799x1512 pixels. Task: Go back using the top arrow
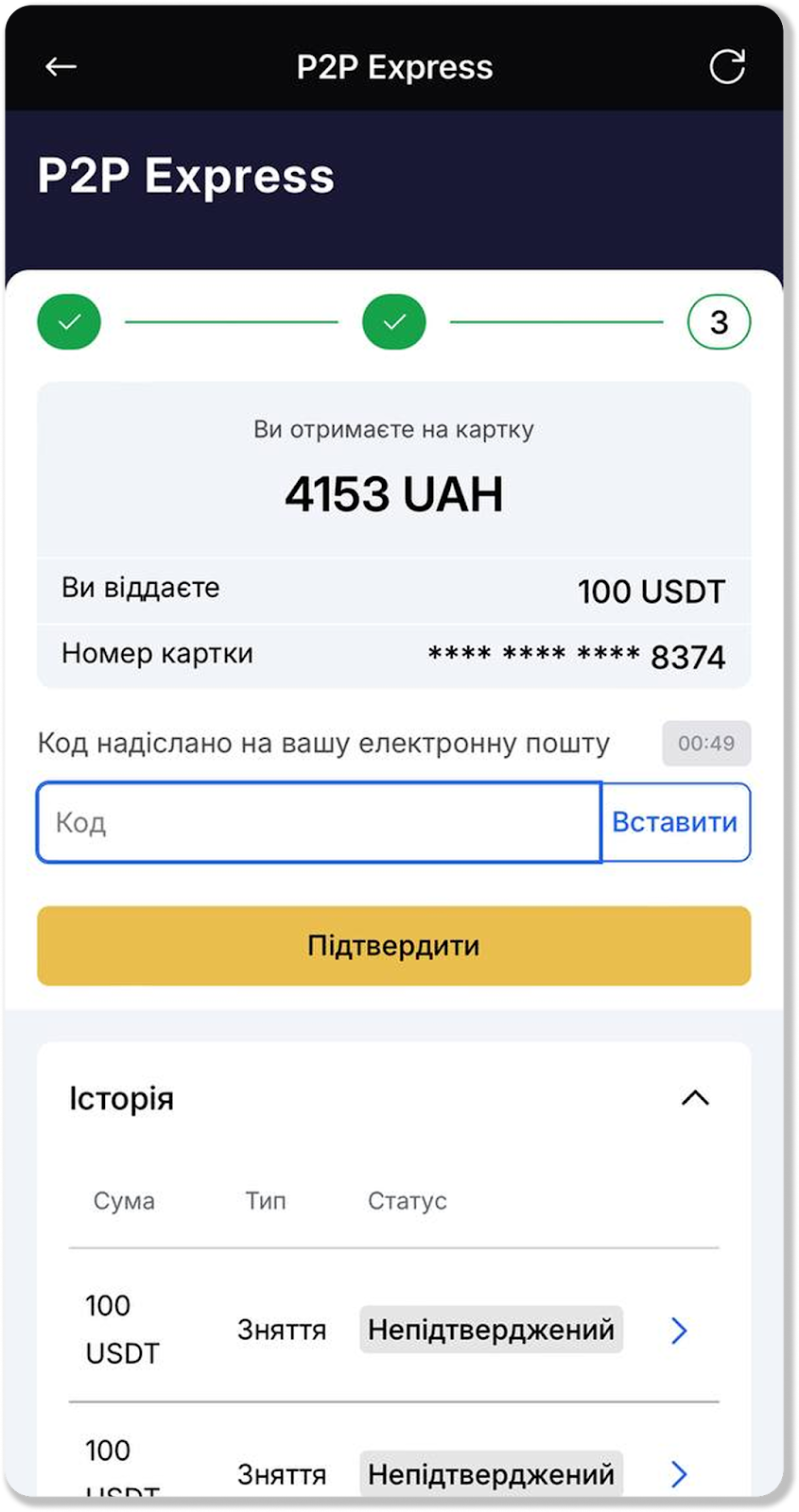click(x=61, y=66)
